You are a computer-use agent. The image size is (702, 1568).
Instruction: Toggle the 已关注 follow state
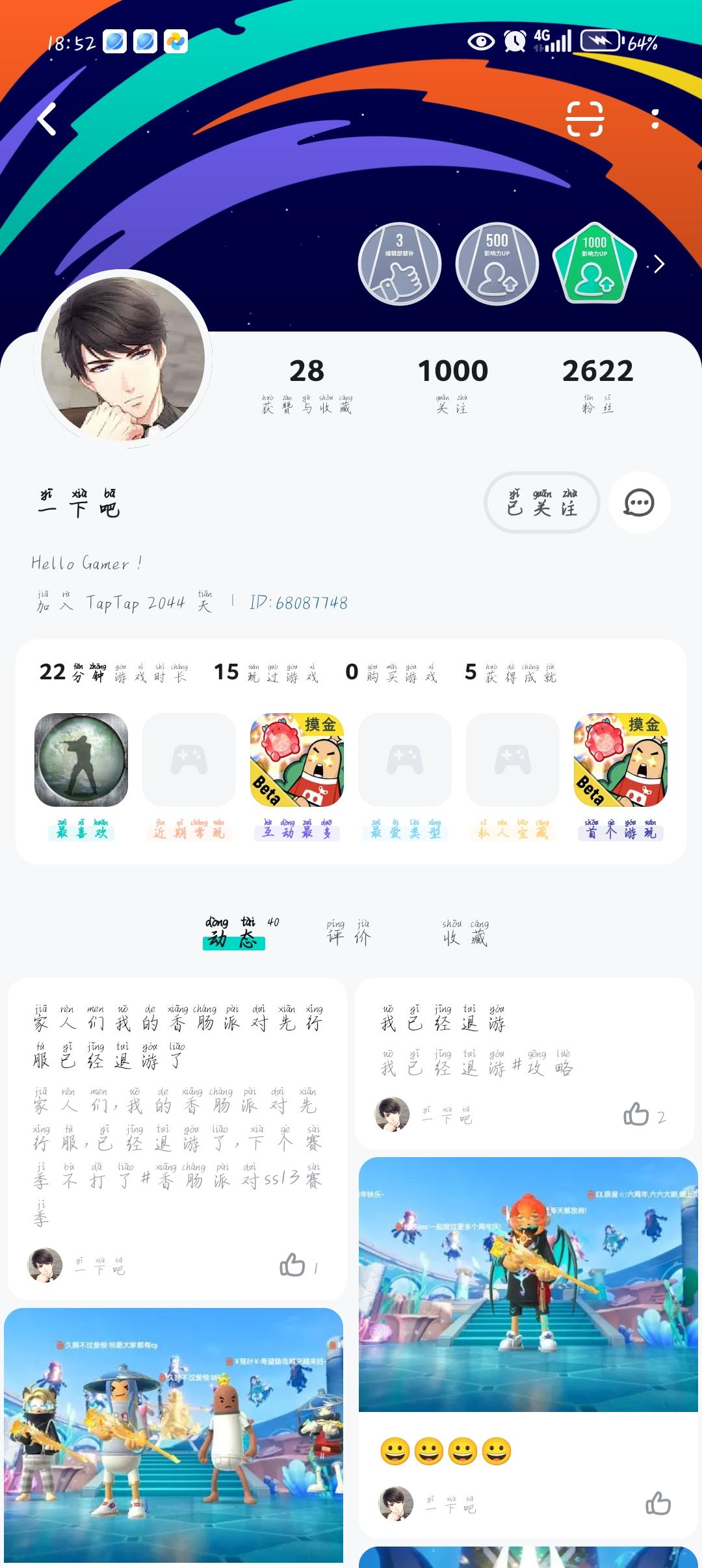pyautogui.click(x=543, y=503)
